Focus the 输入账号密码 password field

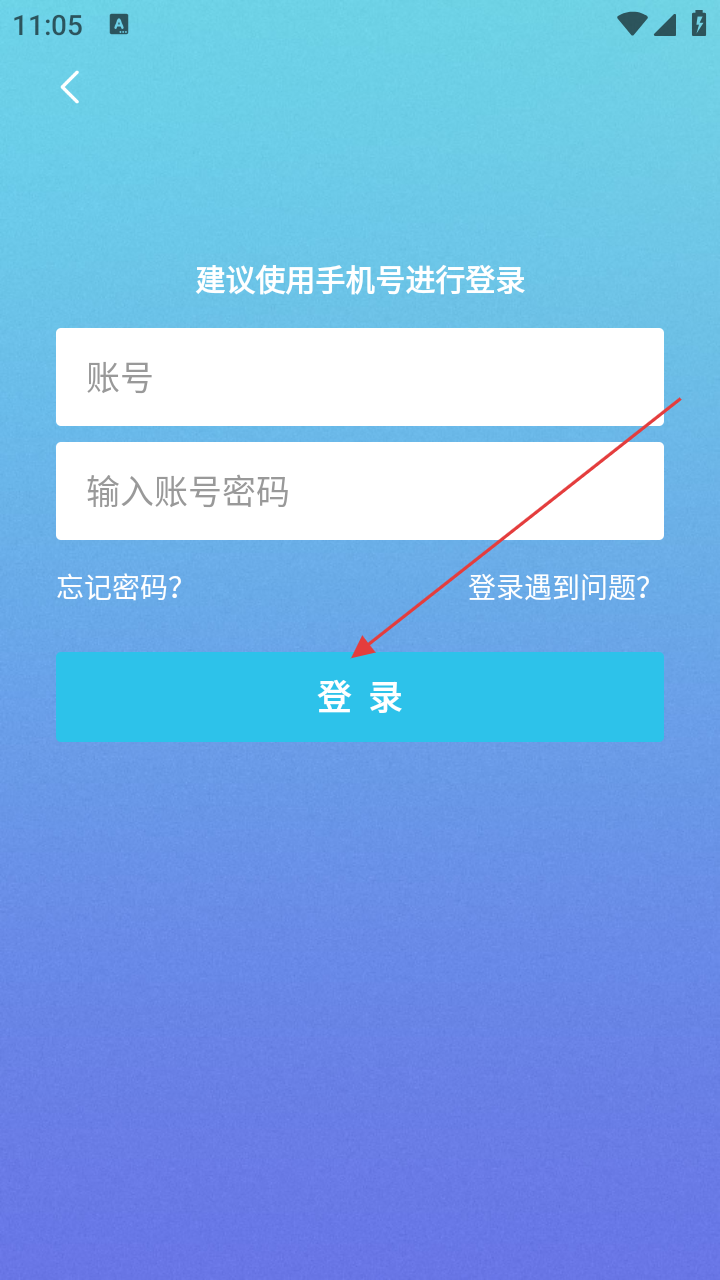pyautogui.click(x=360, y=491)
